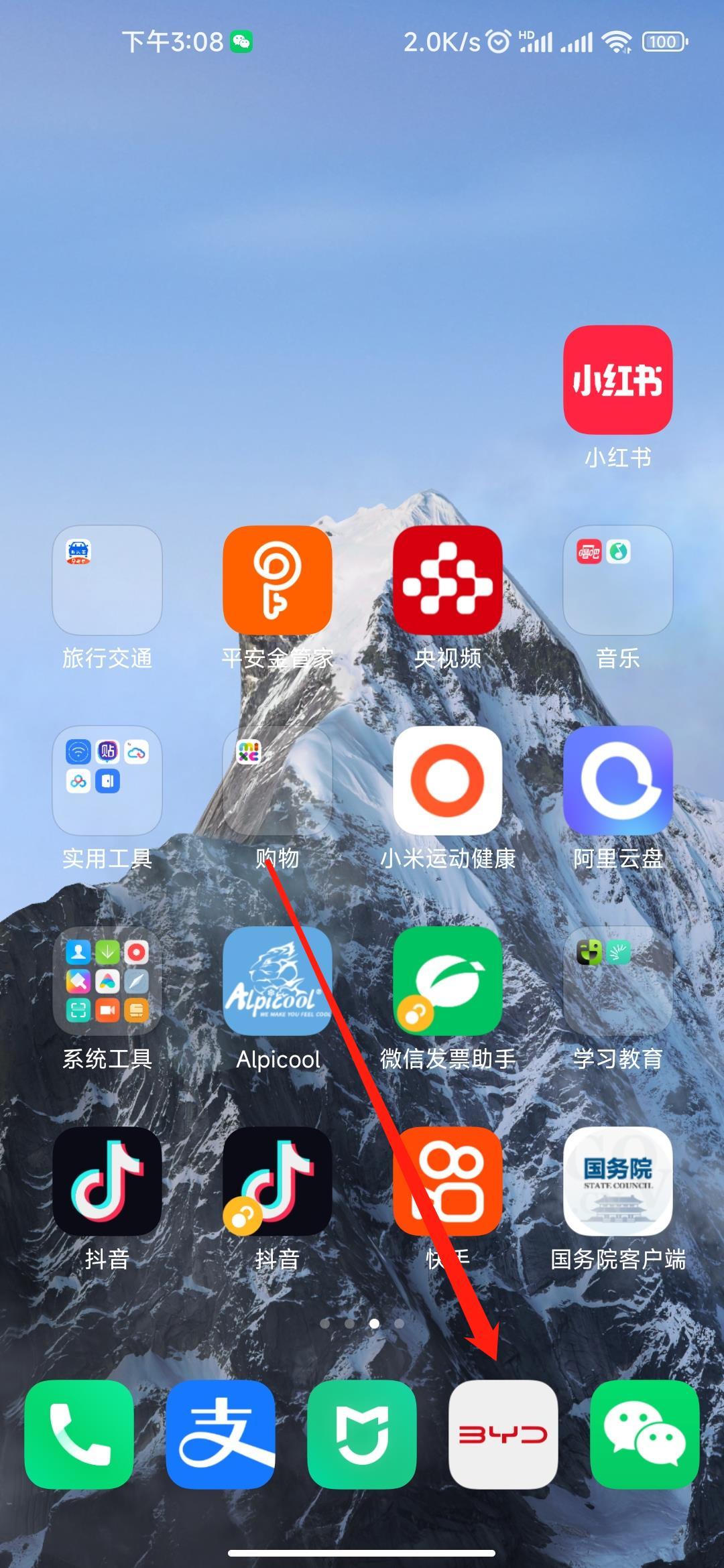Open the 学习教育 folder

(617, 981)
